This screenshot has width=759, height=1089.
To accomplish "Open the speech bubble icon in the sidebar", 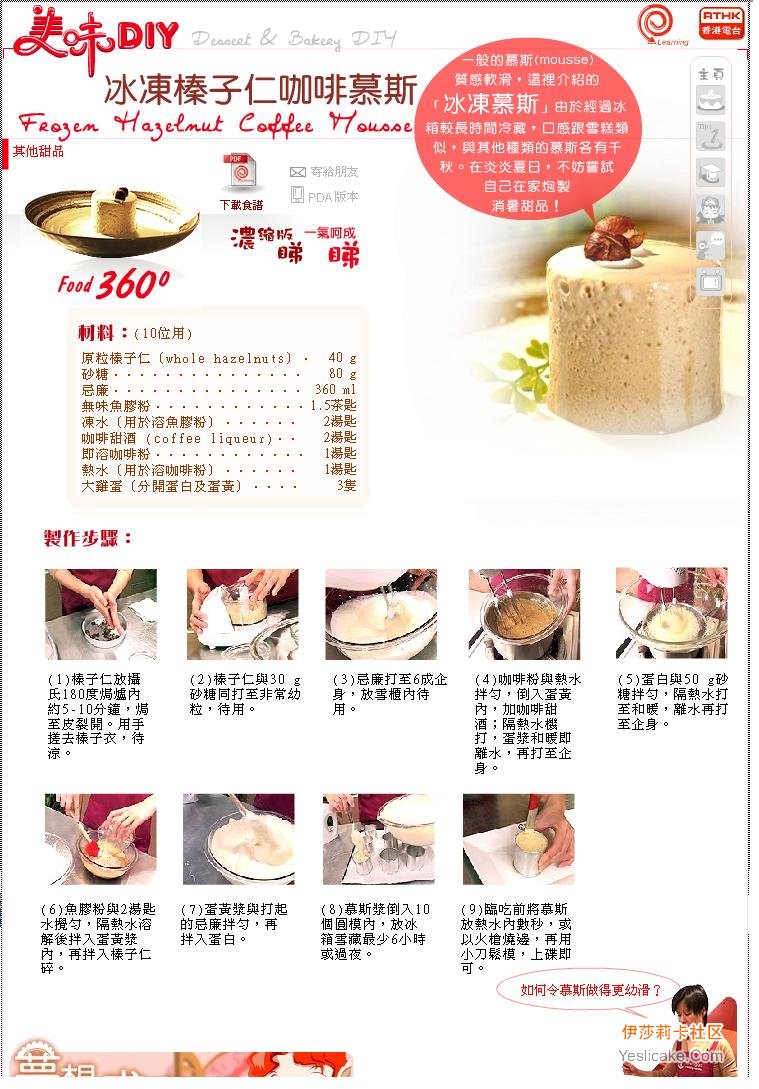I will (x=710, y=244).
